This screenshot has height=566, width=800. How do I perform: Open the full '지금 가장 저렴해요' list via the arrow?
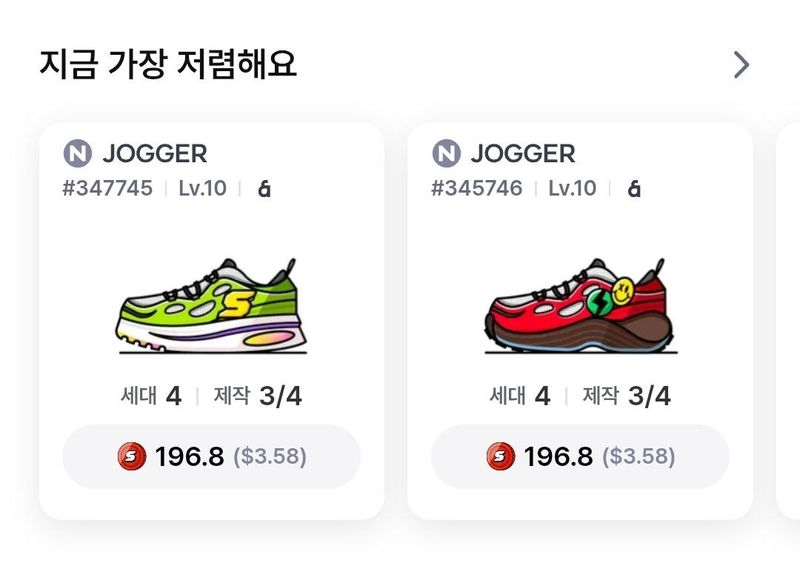[x=741, y=65]
